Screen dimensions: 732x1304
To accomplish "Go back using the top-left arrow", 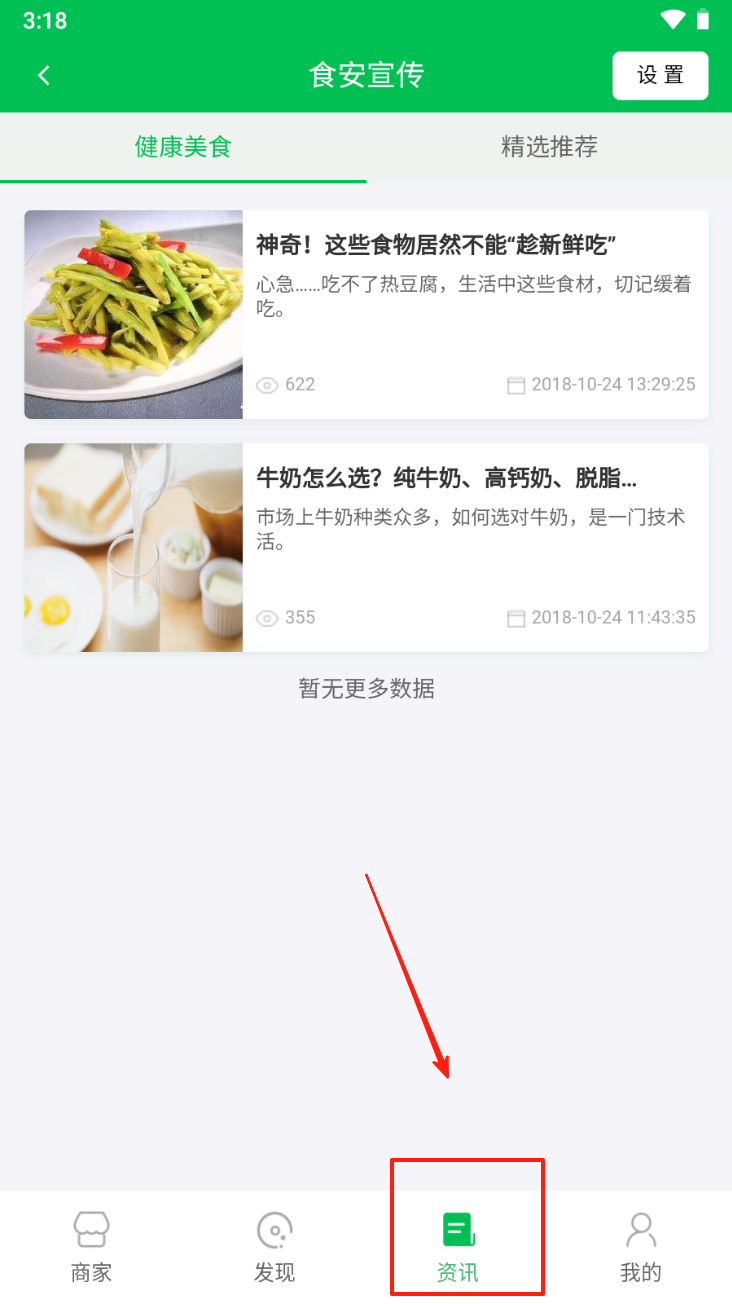I will (43, 75).
